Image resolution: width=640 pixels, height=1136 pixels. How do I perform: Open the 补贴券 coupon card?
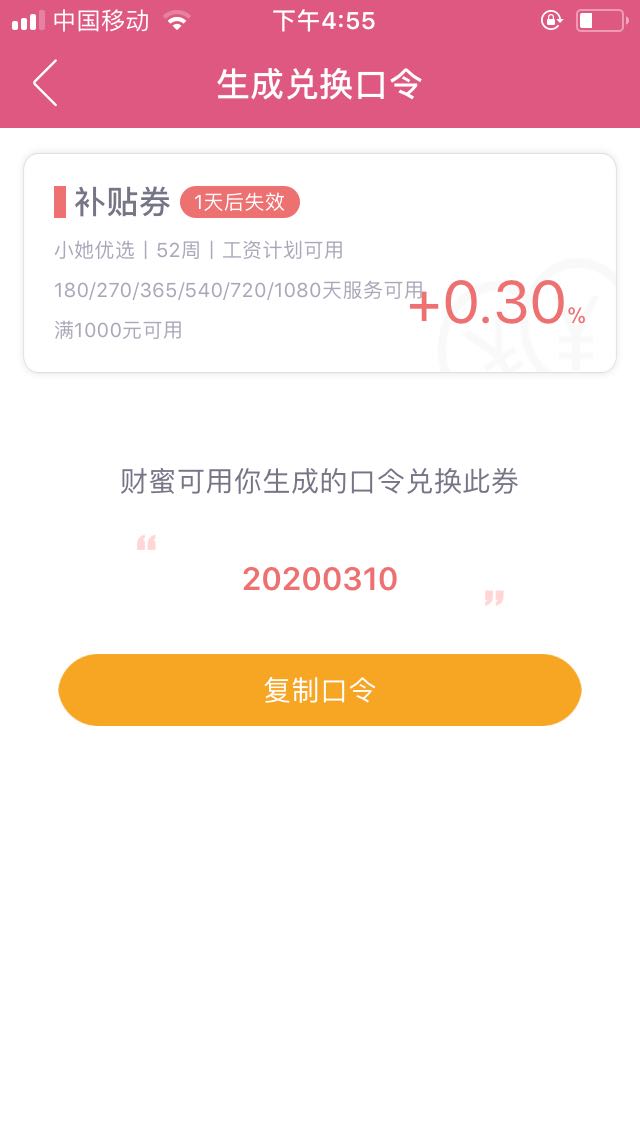[x=320, y=263]
